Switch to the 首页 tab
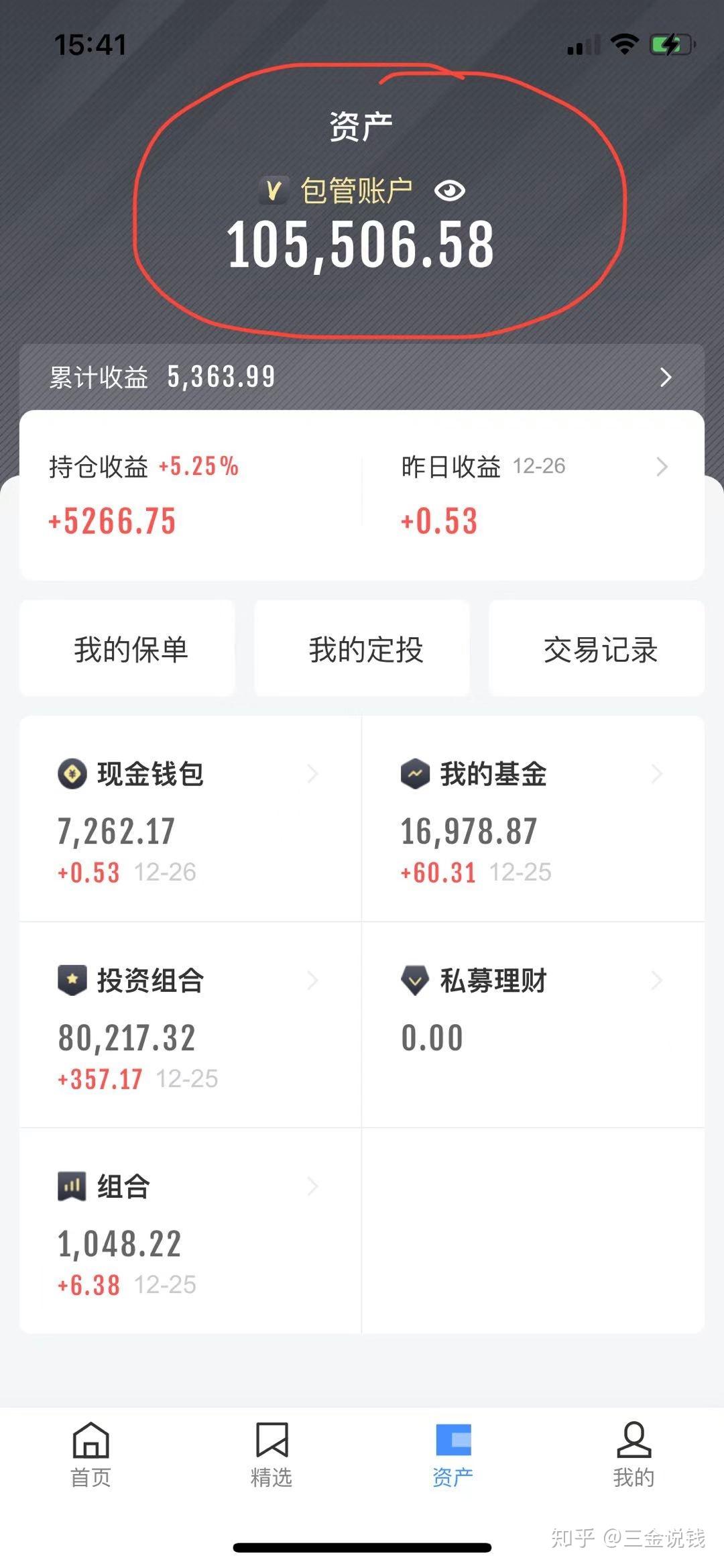 tap(90, 1454)
